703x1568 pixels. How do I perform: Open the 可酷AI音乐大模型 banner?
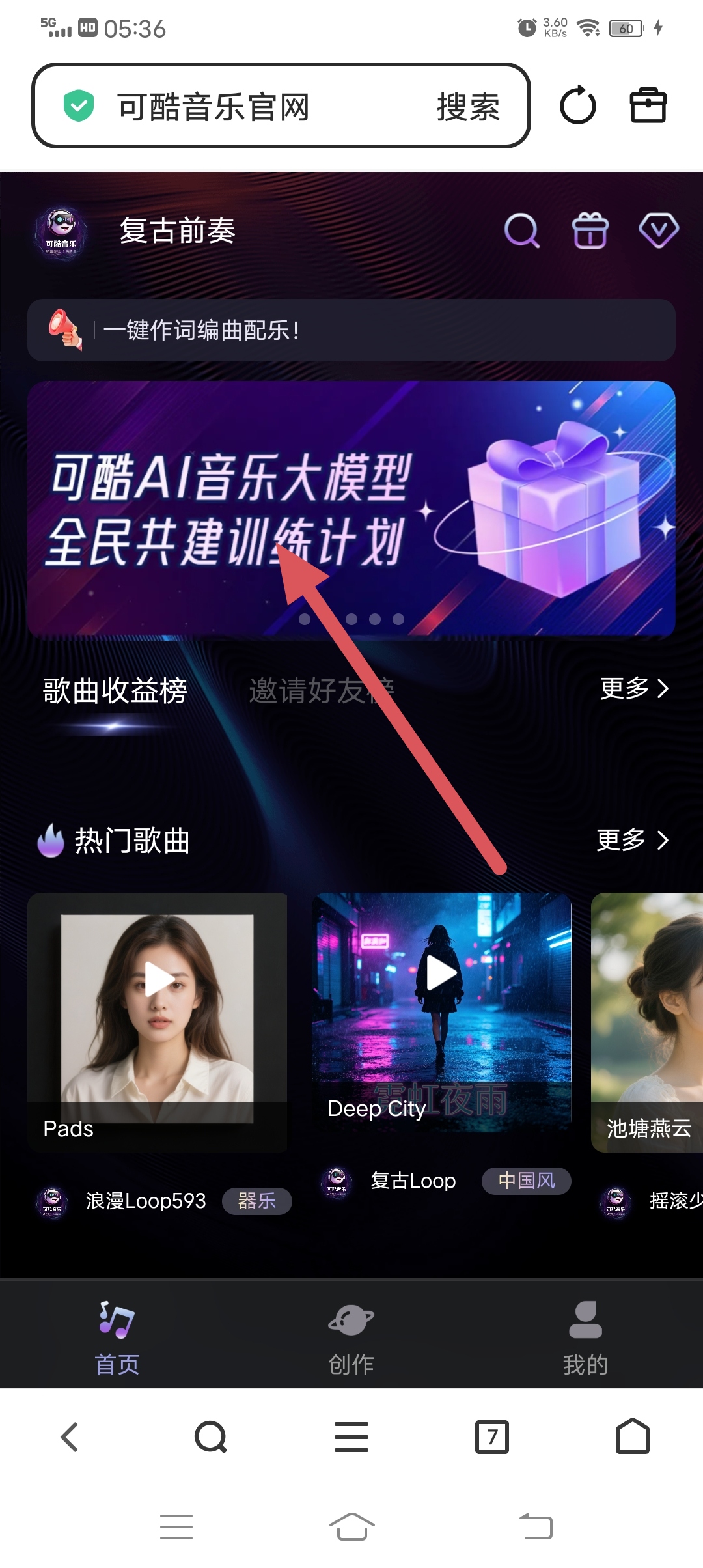pyautogui.click(x=351, y=508)
